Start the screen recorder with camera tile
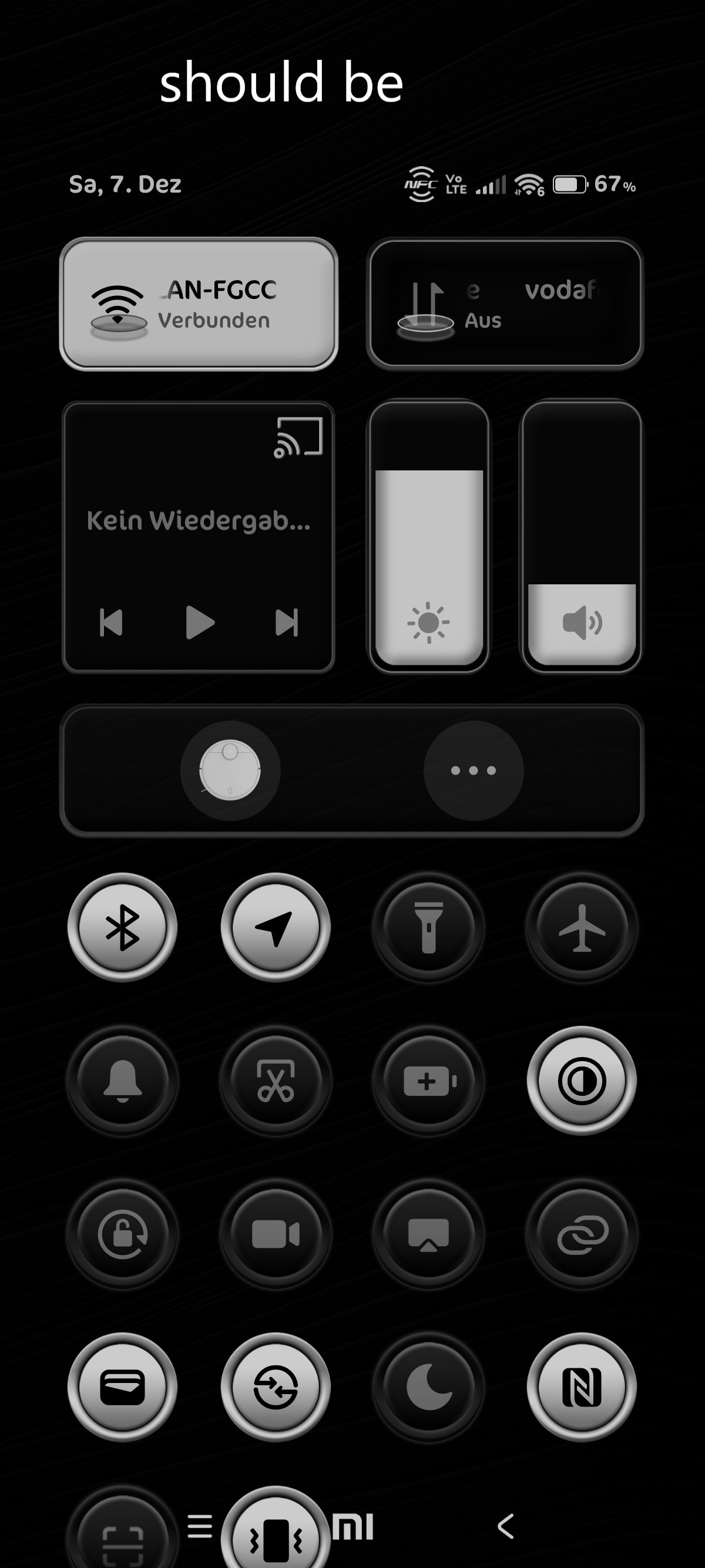This screenshot has width=705, height=1568. coord(276,1234)
